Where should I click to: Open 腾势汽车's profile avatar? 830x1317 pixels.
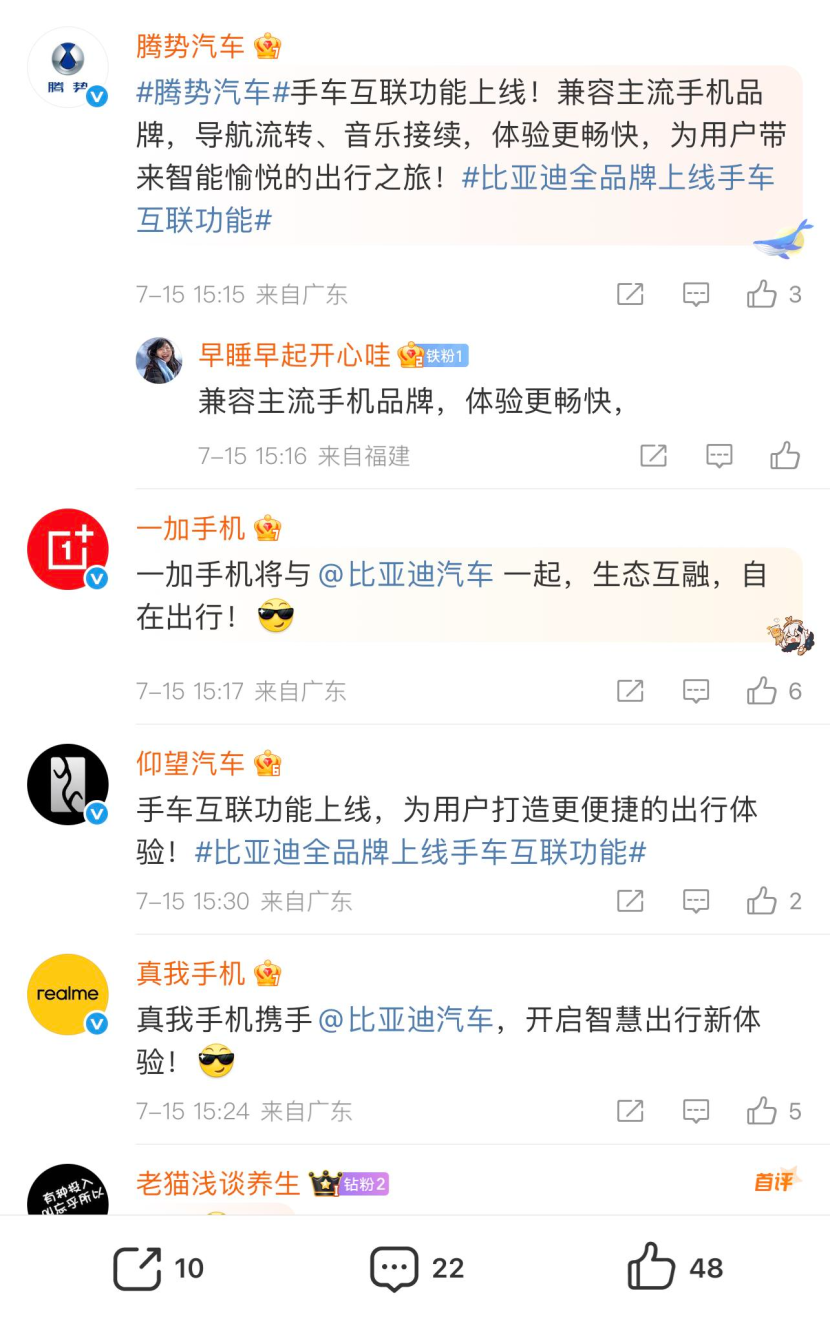[67, 66]
